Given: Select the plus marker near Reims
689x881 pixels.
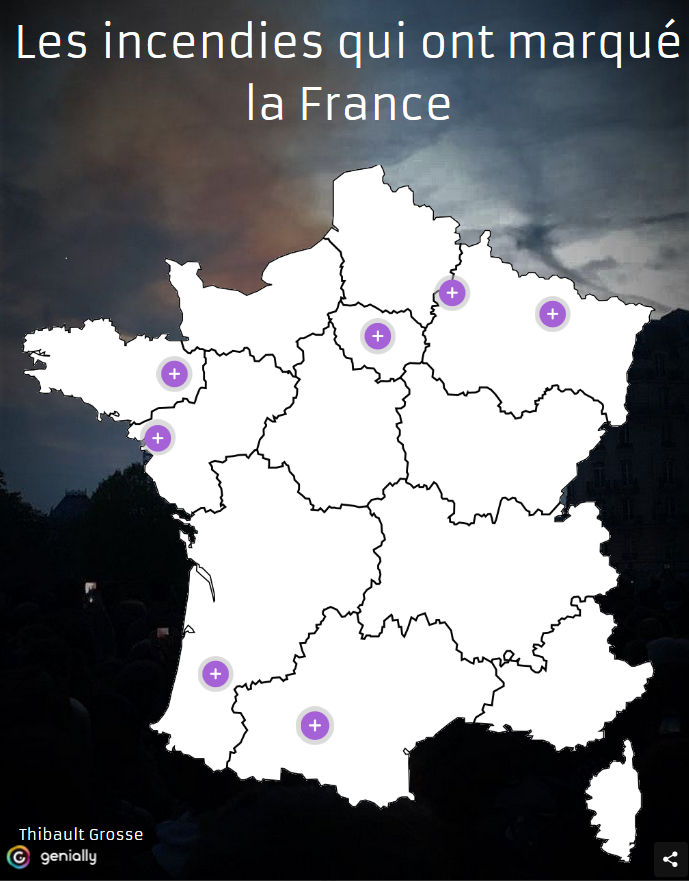Looking at the screenshot, I should coord(452,293).
